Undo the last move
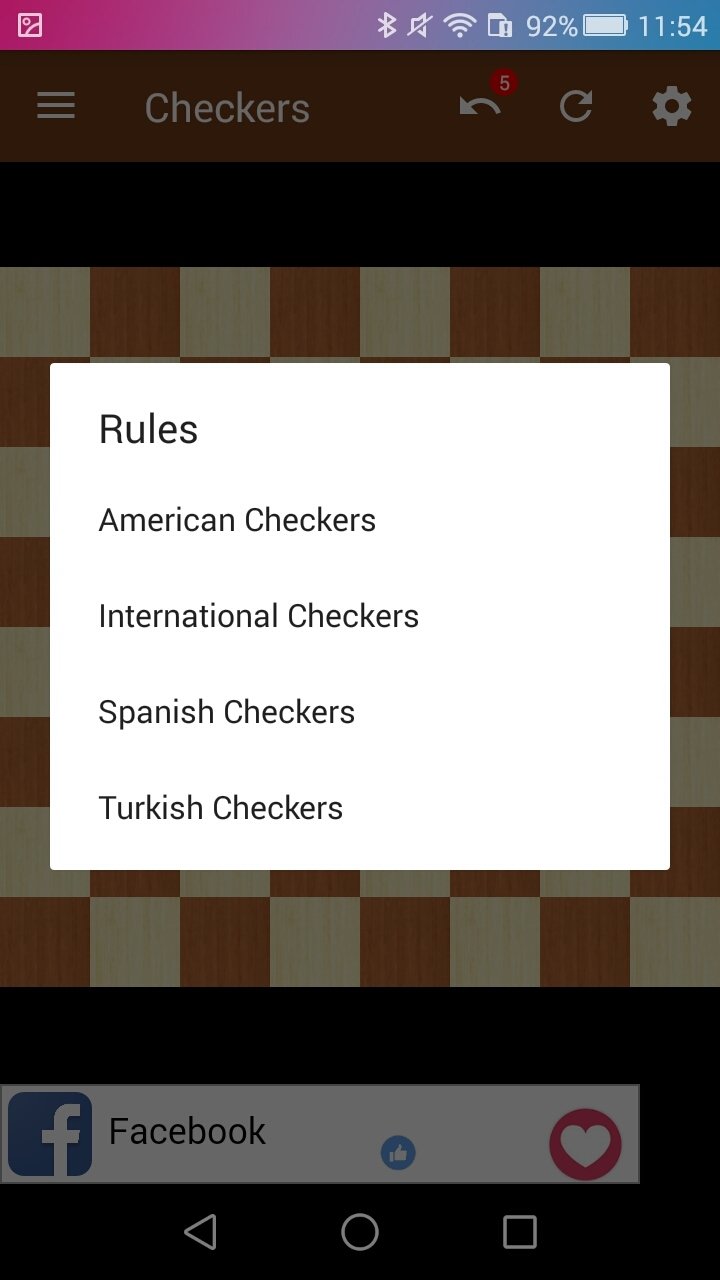Screen dimensions: 720x1280 point(480,106)
